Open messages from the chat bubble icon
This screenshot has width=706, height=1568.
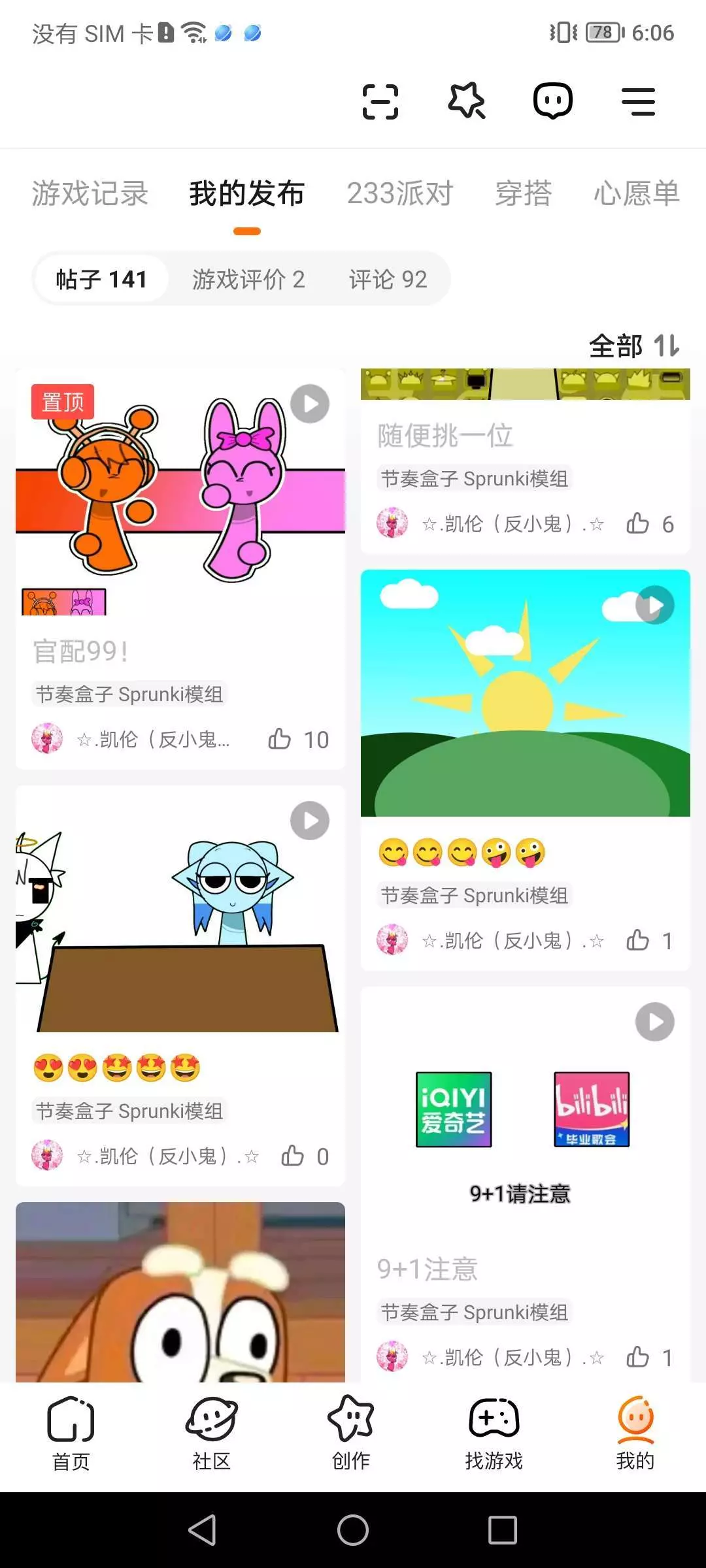553,102
